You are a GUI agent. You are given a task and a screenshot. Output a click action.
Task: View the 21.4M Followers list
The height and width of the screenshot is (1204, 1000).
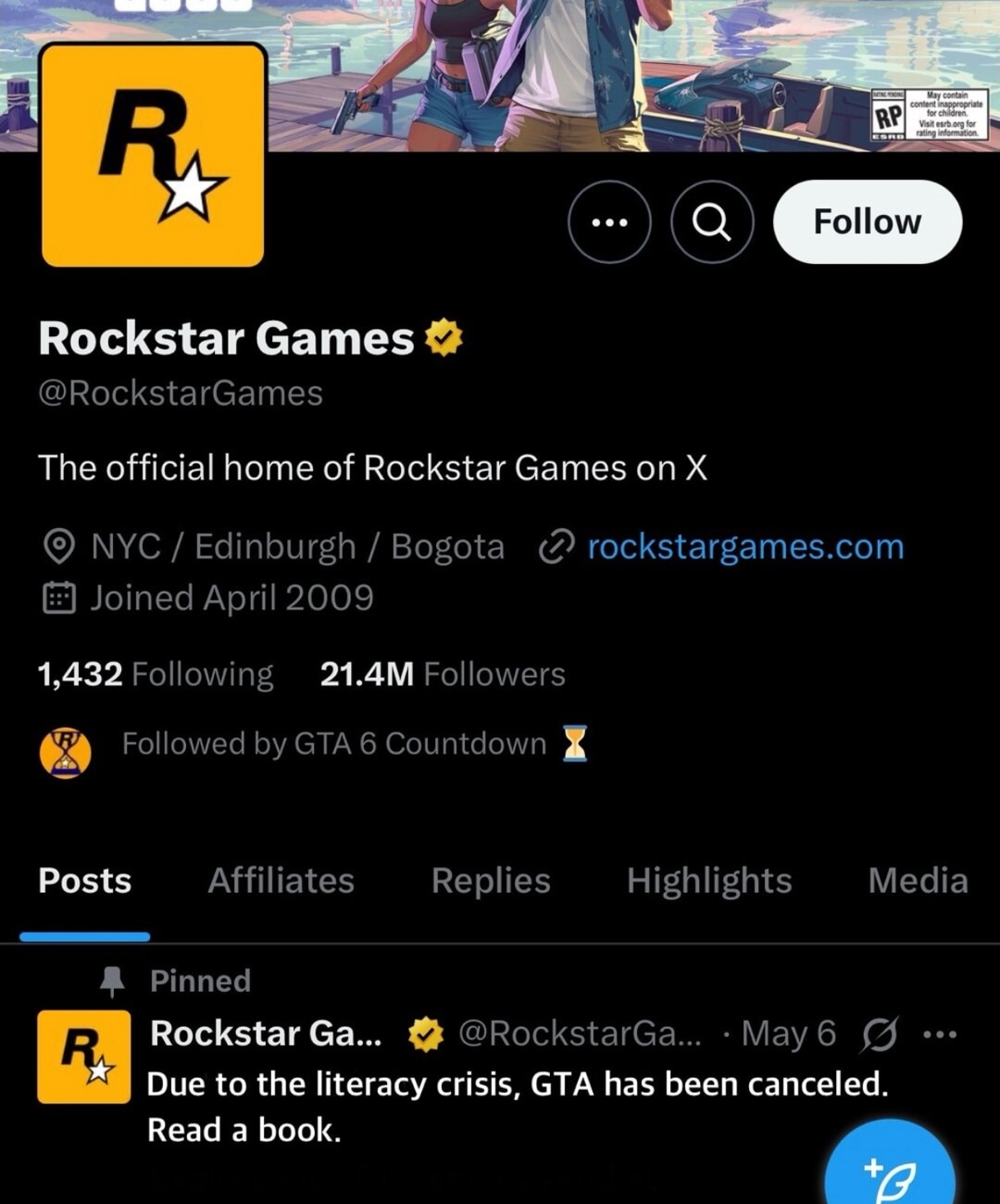coord(440,673)
